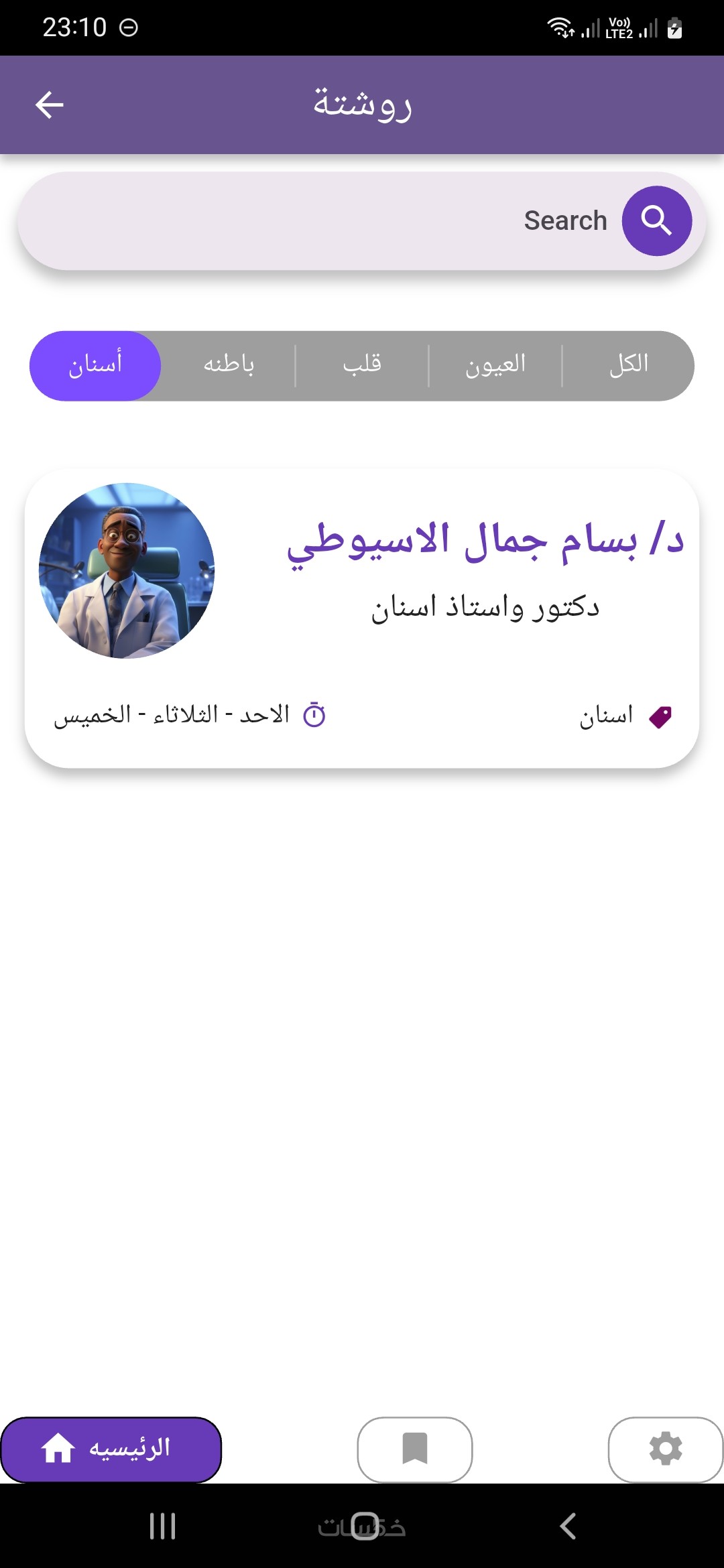Switch to the الكل specialty tab
This screenshot has width=724, height=1568.
pyautogui.click(x=628, y=365)
